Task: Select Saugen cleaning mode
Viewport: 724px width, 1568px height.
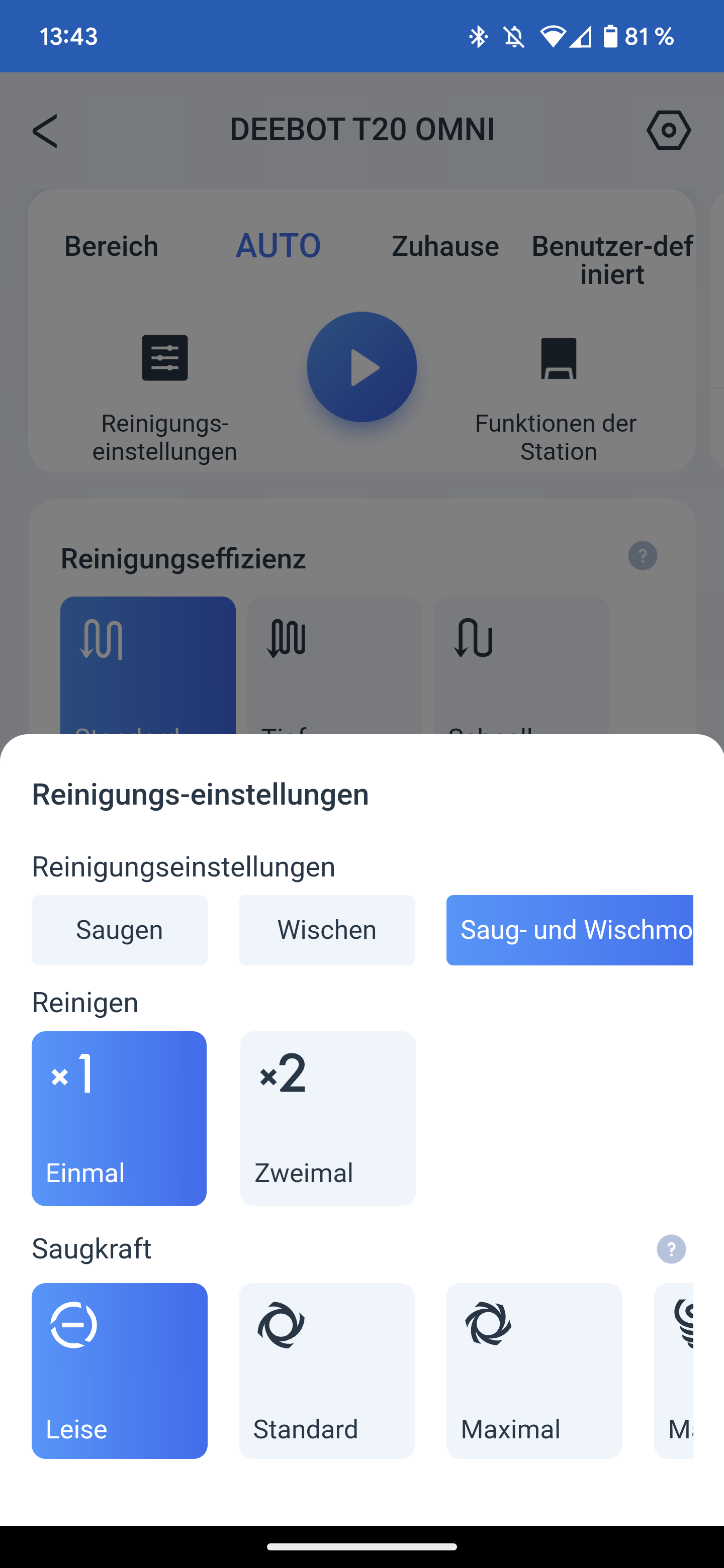Action: (x=119, y=929)
